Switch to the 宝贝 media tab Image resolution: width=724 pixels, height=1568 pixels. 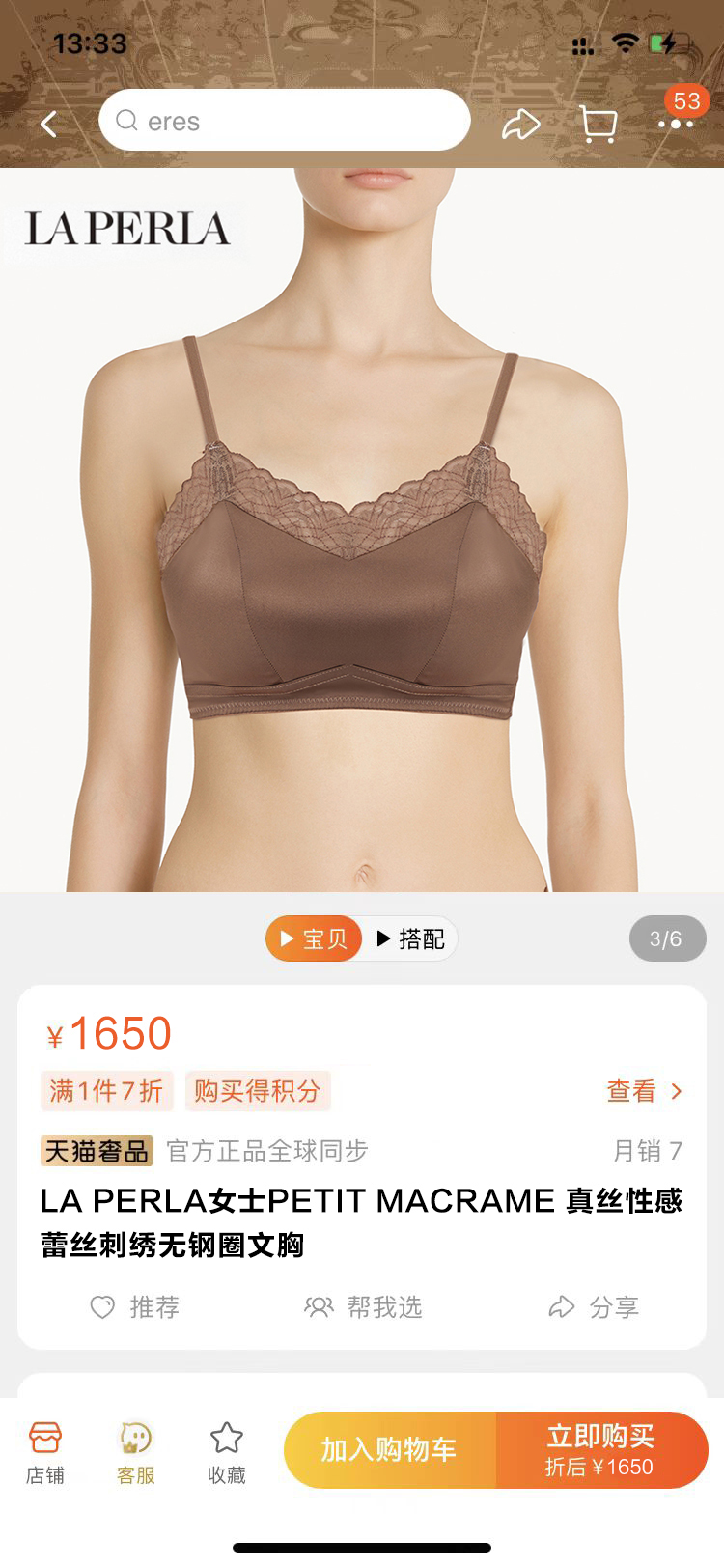pyautogui.click(x=314, y=938)
